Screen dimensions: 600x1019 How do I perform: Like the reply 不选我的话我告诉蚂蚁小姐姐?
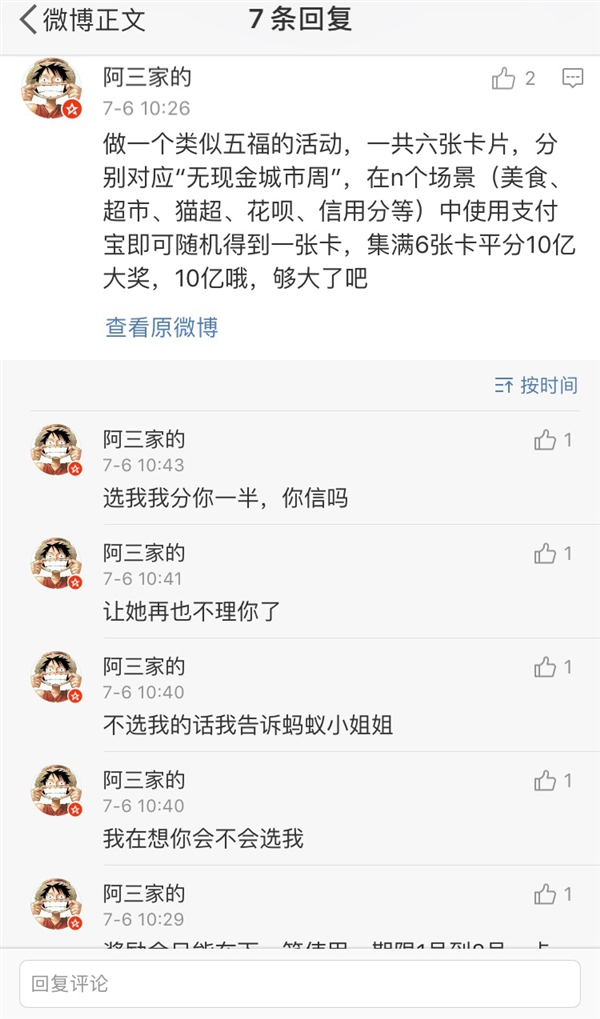pyautogui.click(x=545, y=667)
